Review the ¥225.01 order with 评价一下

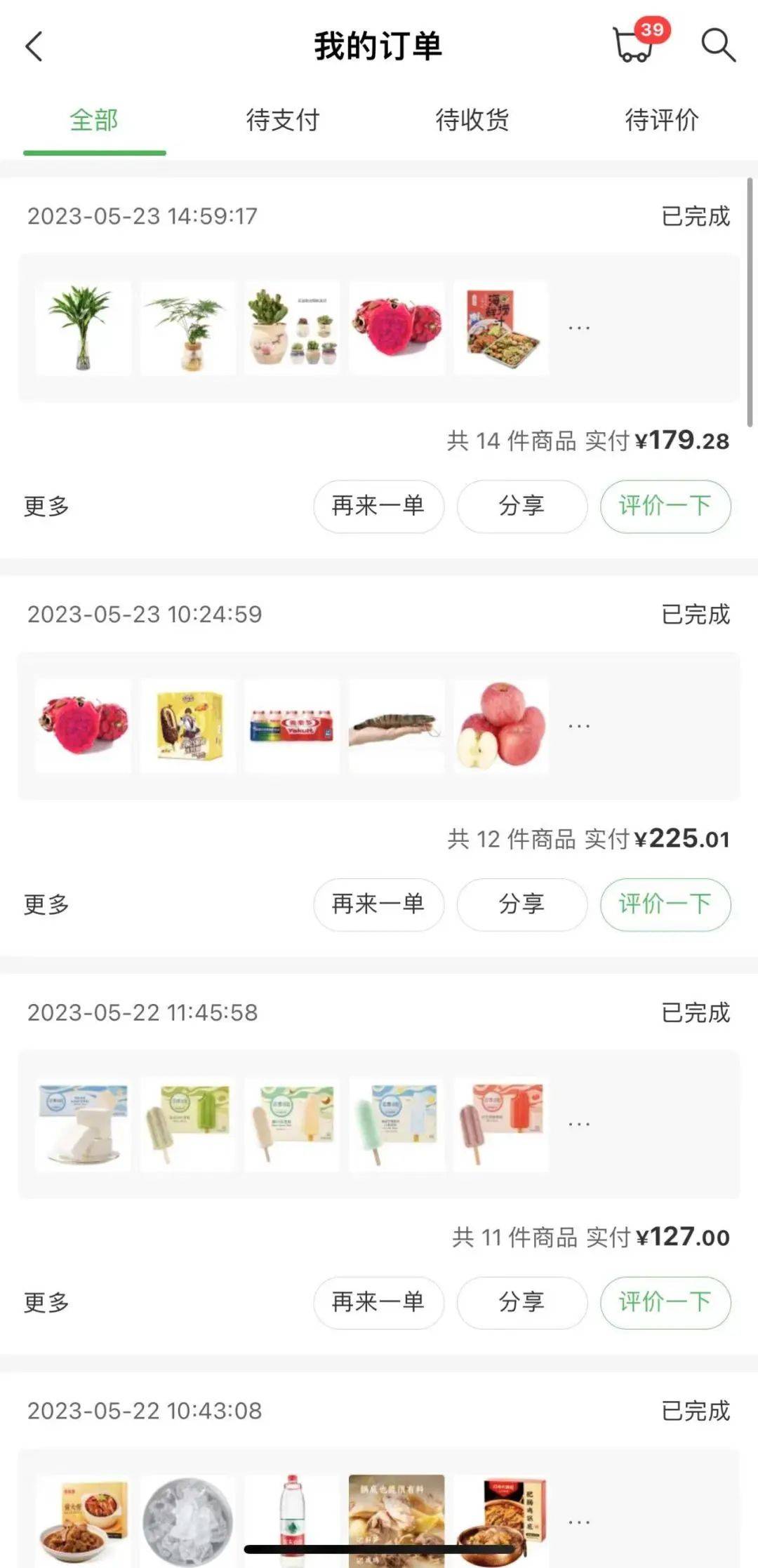point(665,904)
